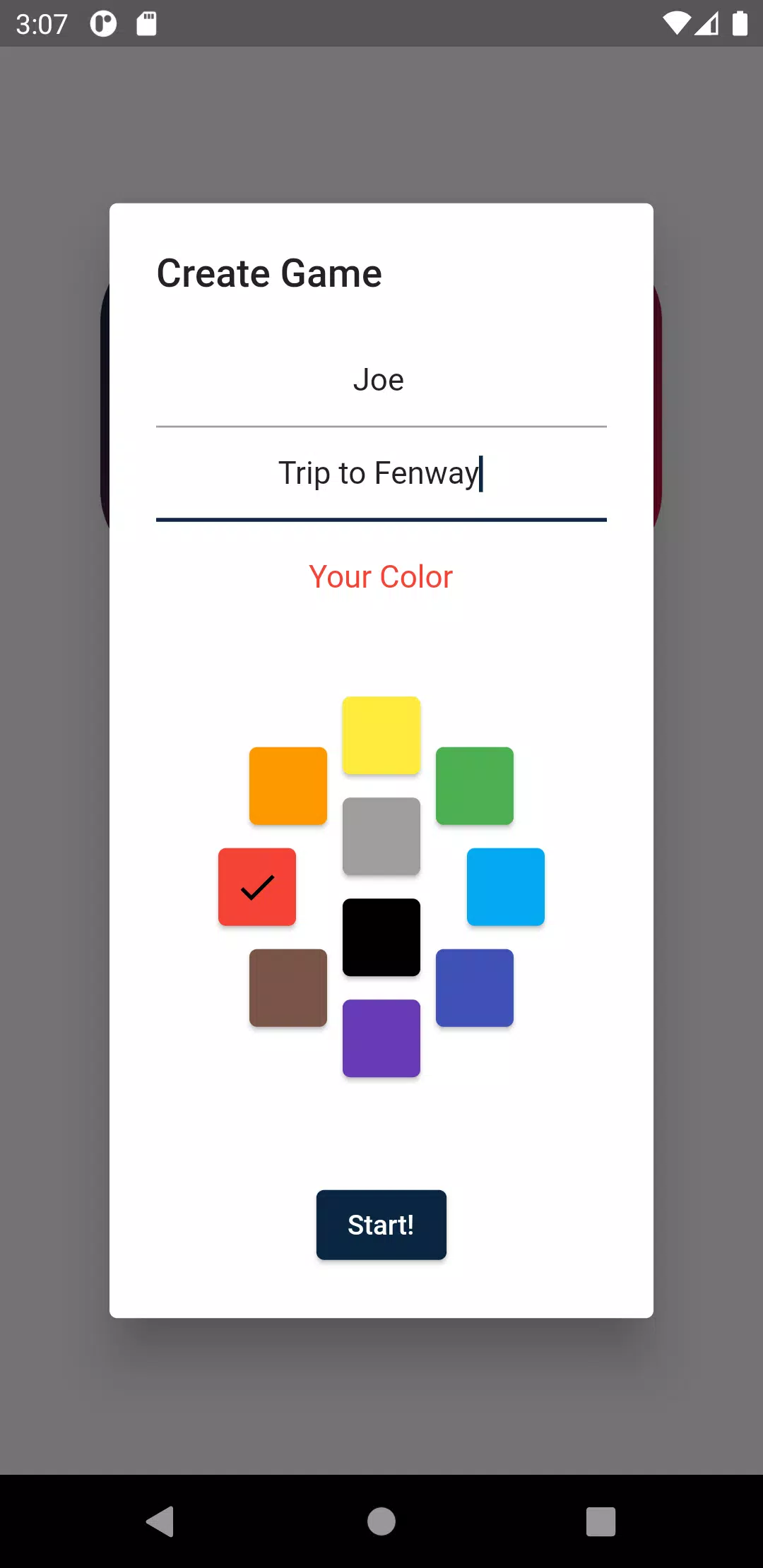Click the checked red color swatch
Viewport: 763px width, 1568px height.
[256, 886]
